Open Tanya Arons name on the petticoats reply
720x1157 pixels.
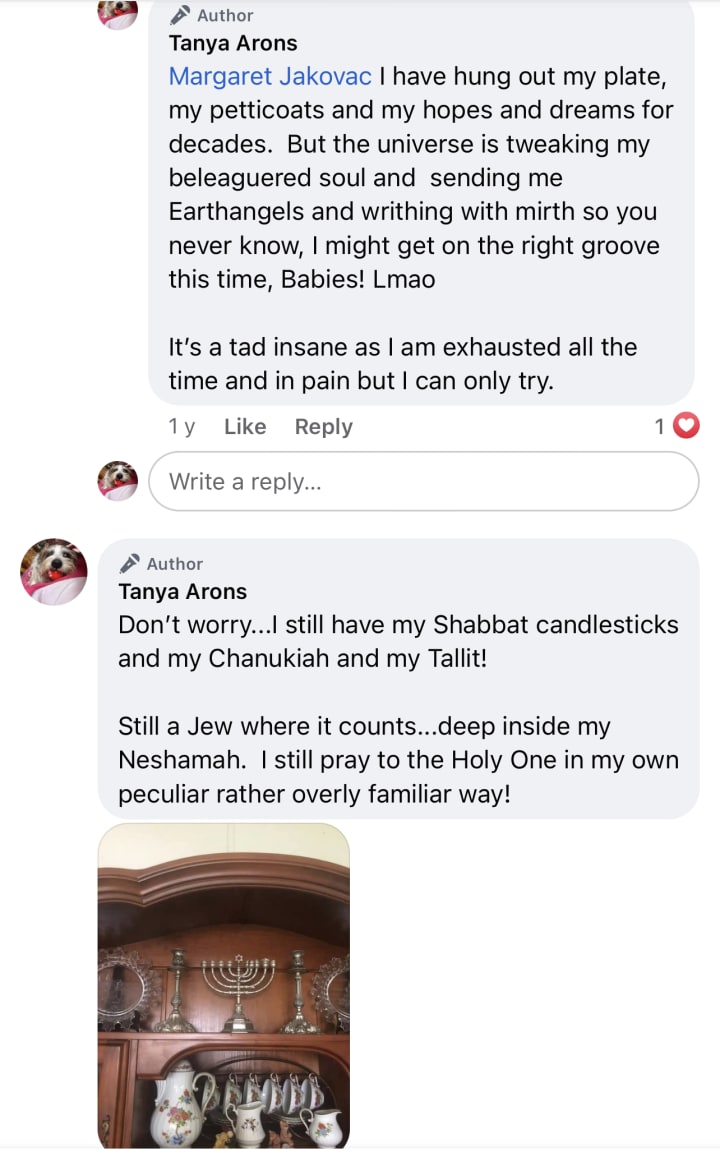233,43
